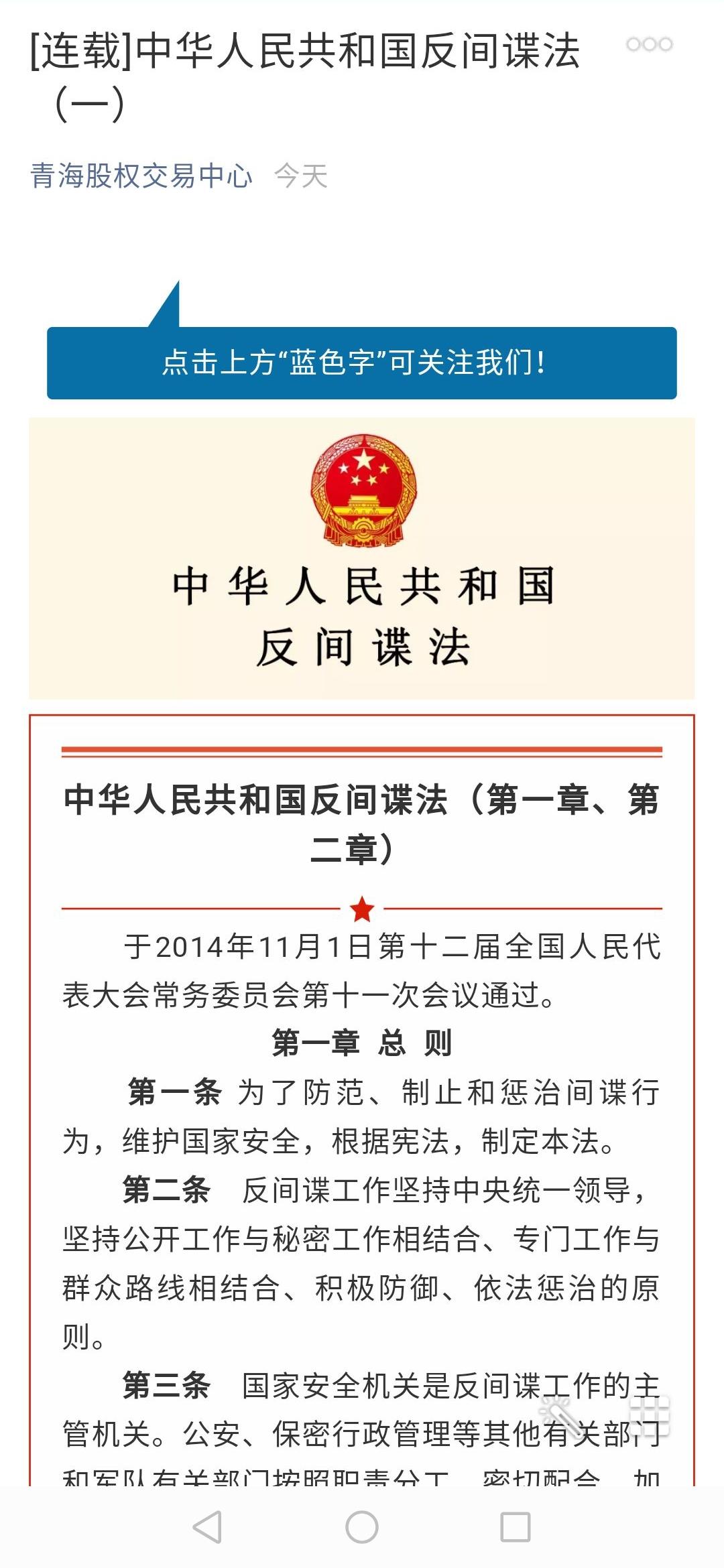Screen dimensions: 724x1568
Task: Go back using the system back button
Action: tap(207, 1528)
